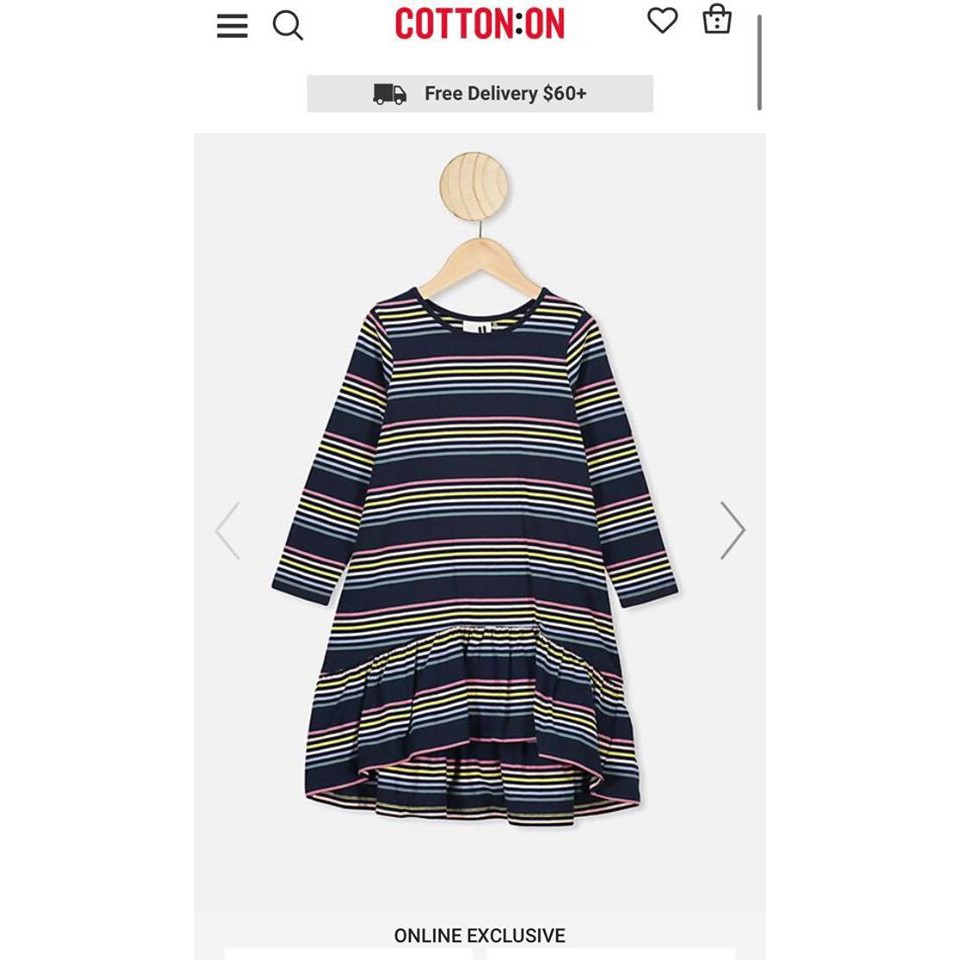This screenshot has height=960, width=960.
Task: Show the next product image
Action: point(732,530)
